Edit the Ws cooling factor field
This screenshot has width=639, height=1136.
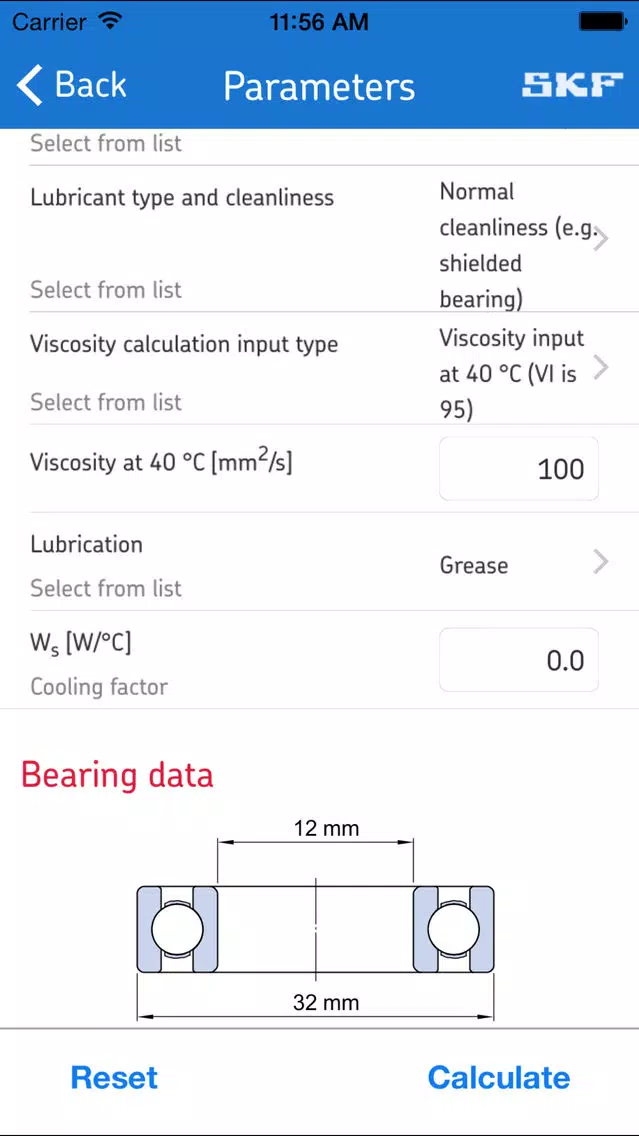pyautogui.click(x=518, y=660)
